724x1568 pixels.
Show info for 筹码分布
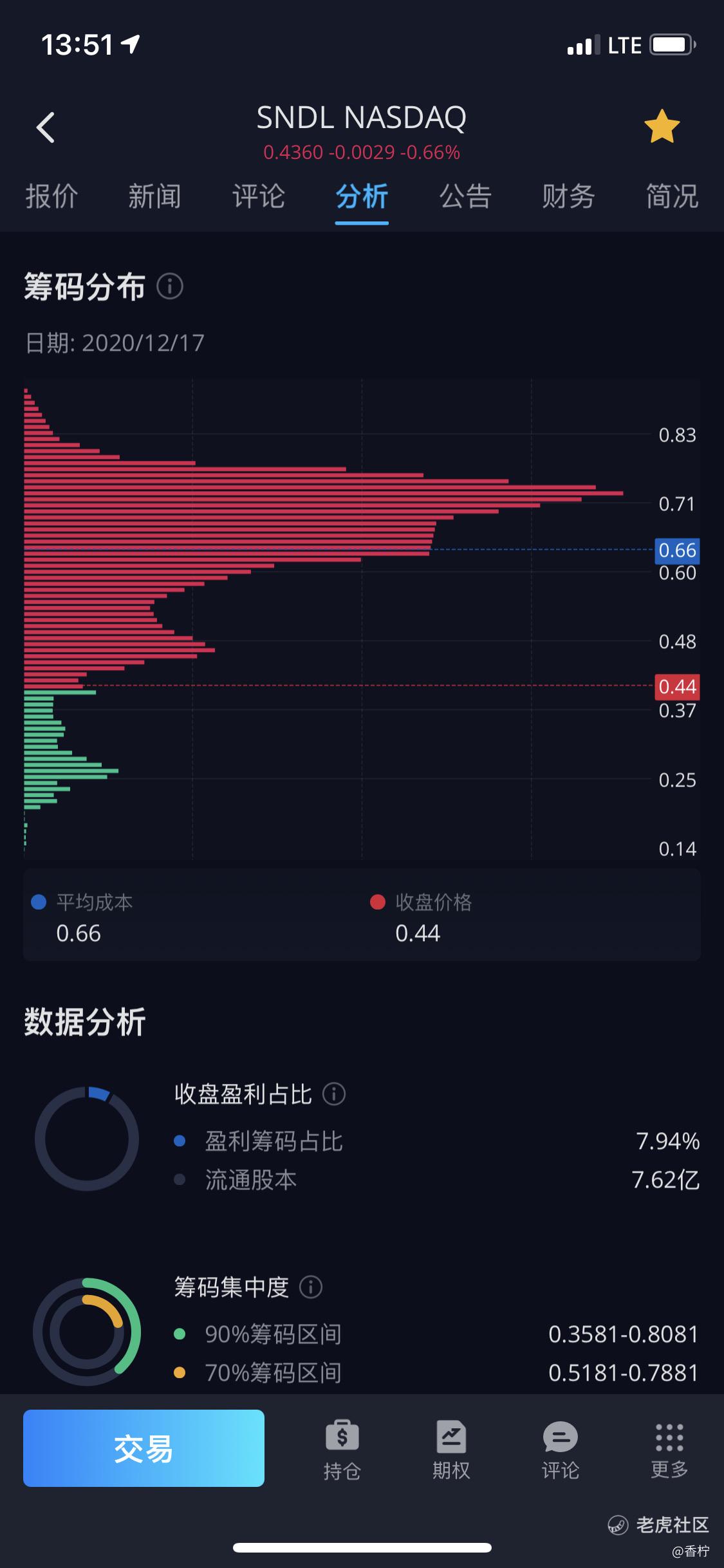(x=171, y=286)
